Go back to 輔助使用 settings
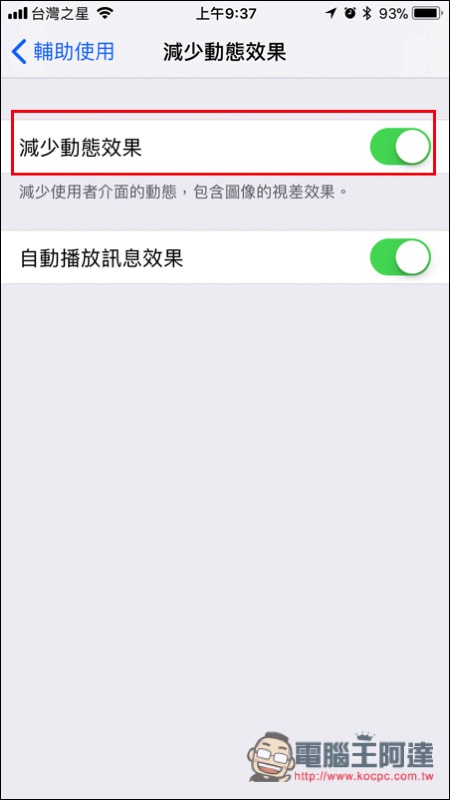 click(x=62, y=52)
